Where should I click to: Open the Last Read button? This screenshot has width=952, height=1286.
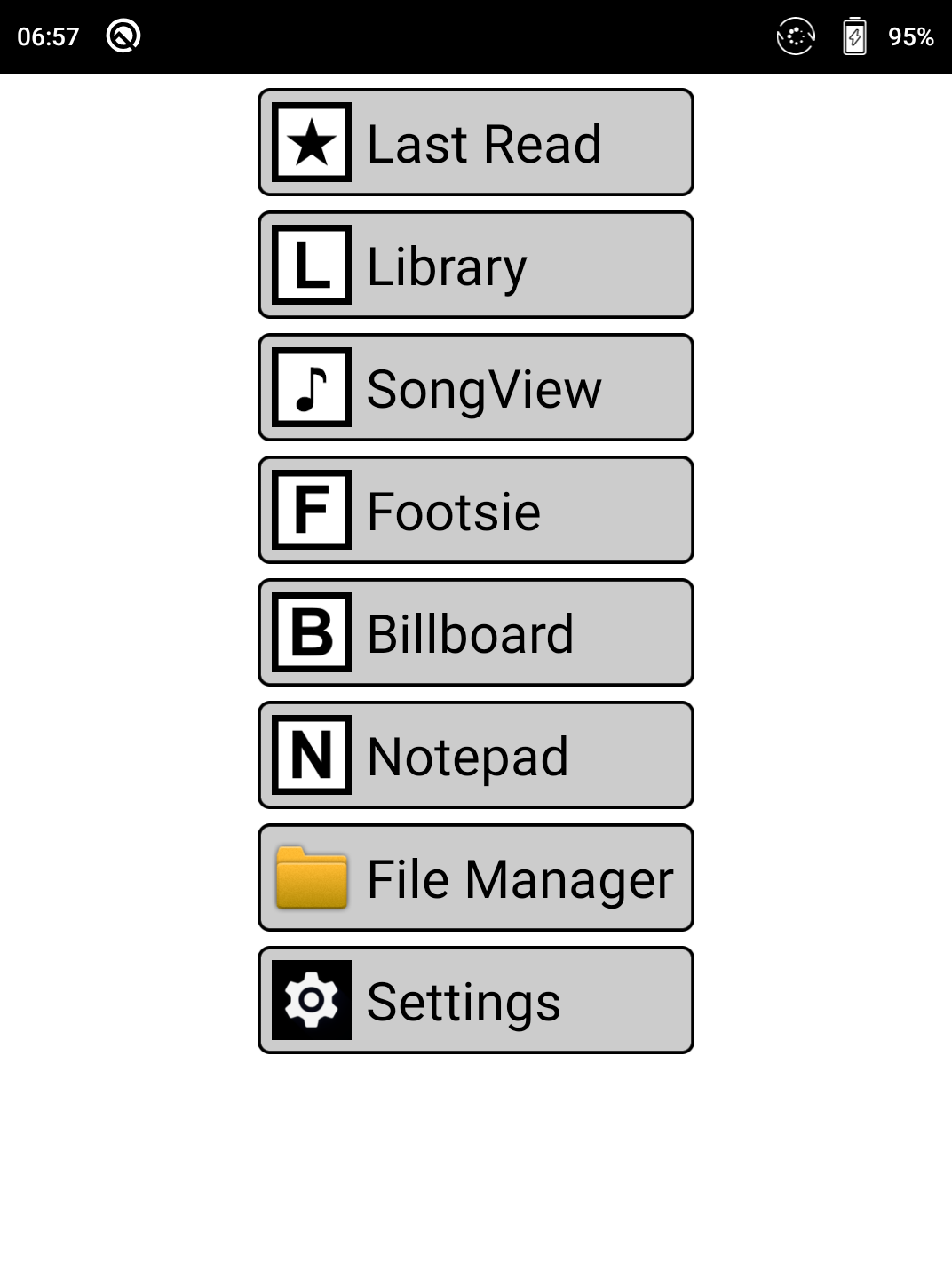click(x=475, y=142)
